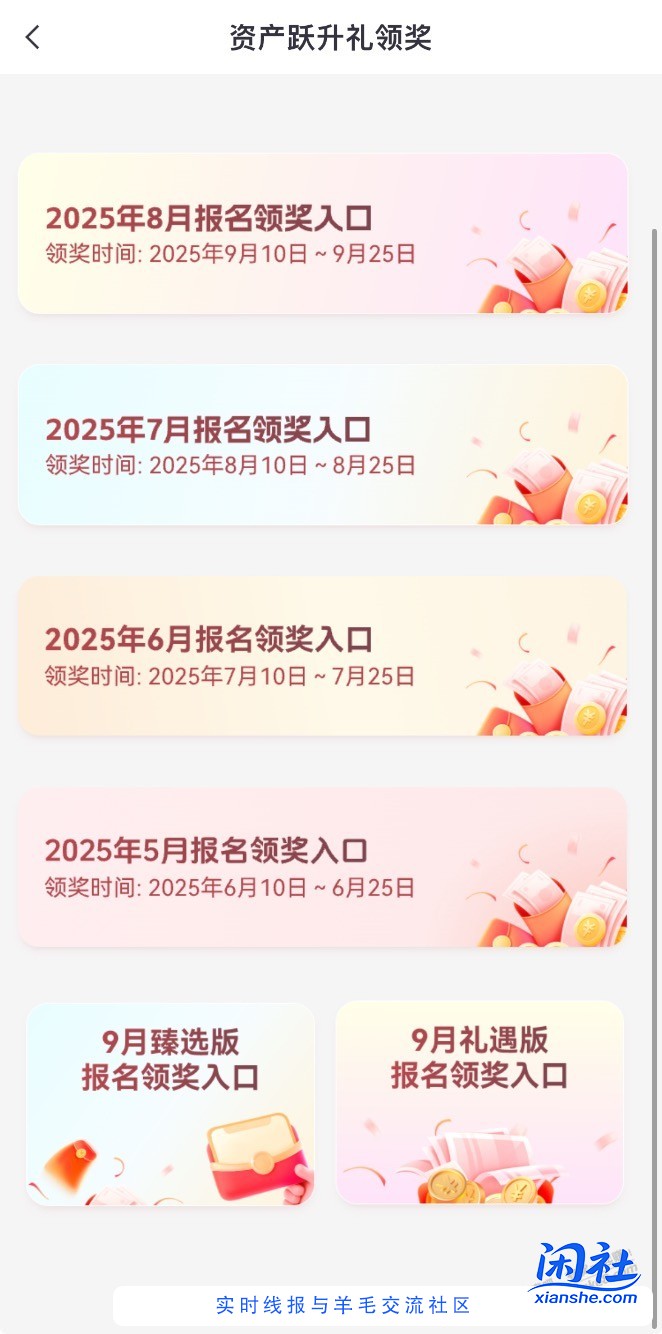Image resolution: width=662 pixels, height=1334 pixels.
Task: Select the 2025年6月报名领奖入口 card
Action: (322, 656)
